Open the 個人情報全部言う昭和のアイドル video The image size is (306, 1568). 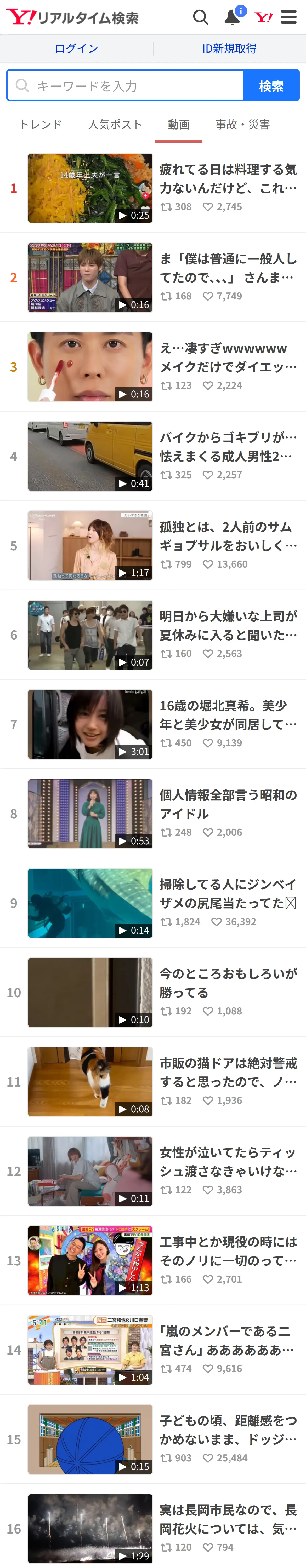[153, 814]
